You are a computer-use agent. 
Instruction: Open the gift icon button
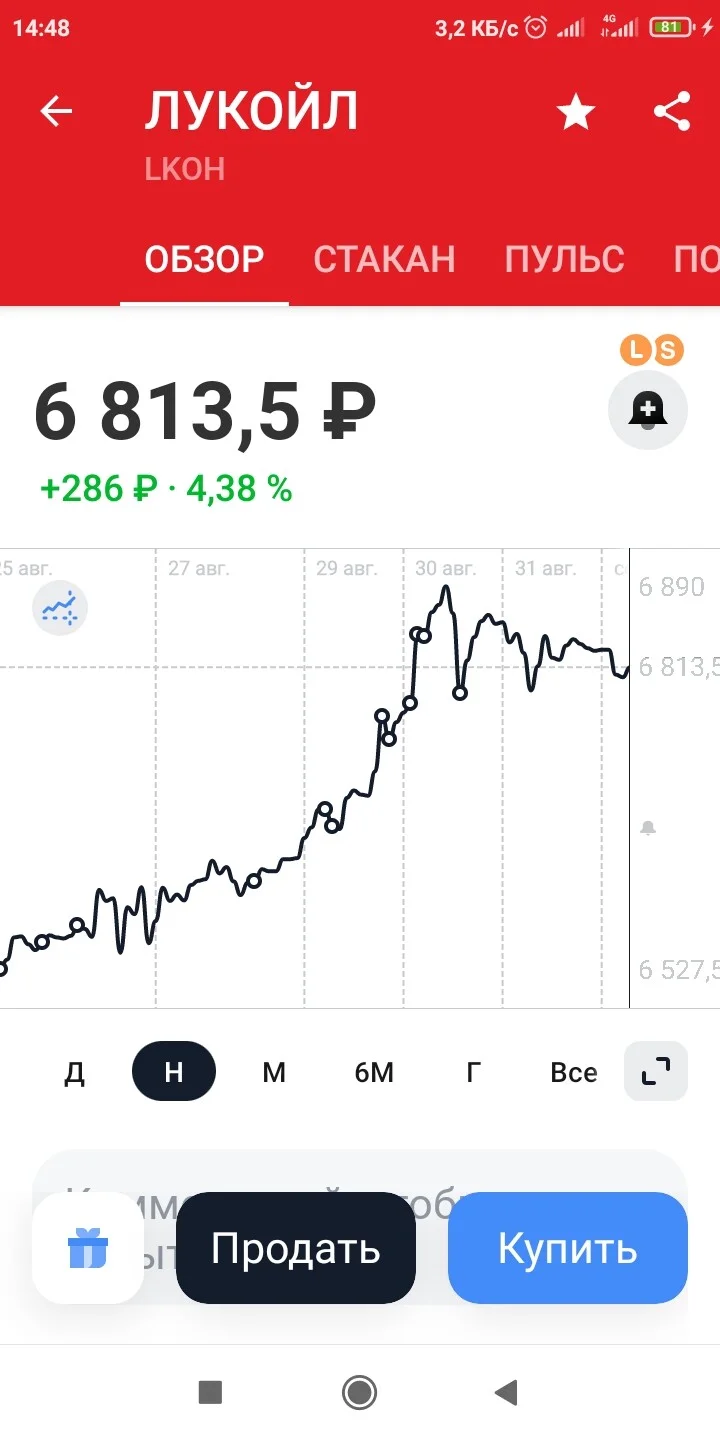pos(88,1248)
